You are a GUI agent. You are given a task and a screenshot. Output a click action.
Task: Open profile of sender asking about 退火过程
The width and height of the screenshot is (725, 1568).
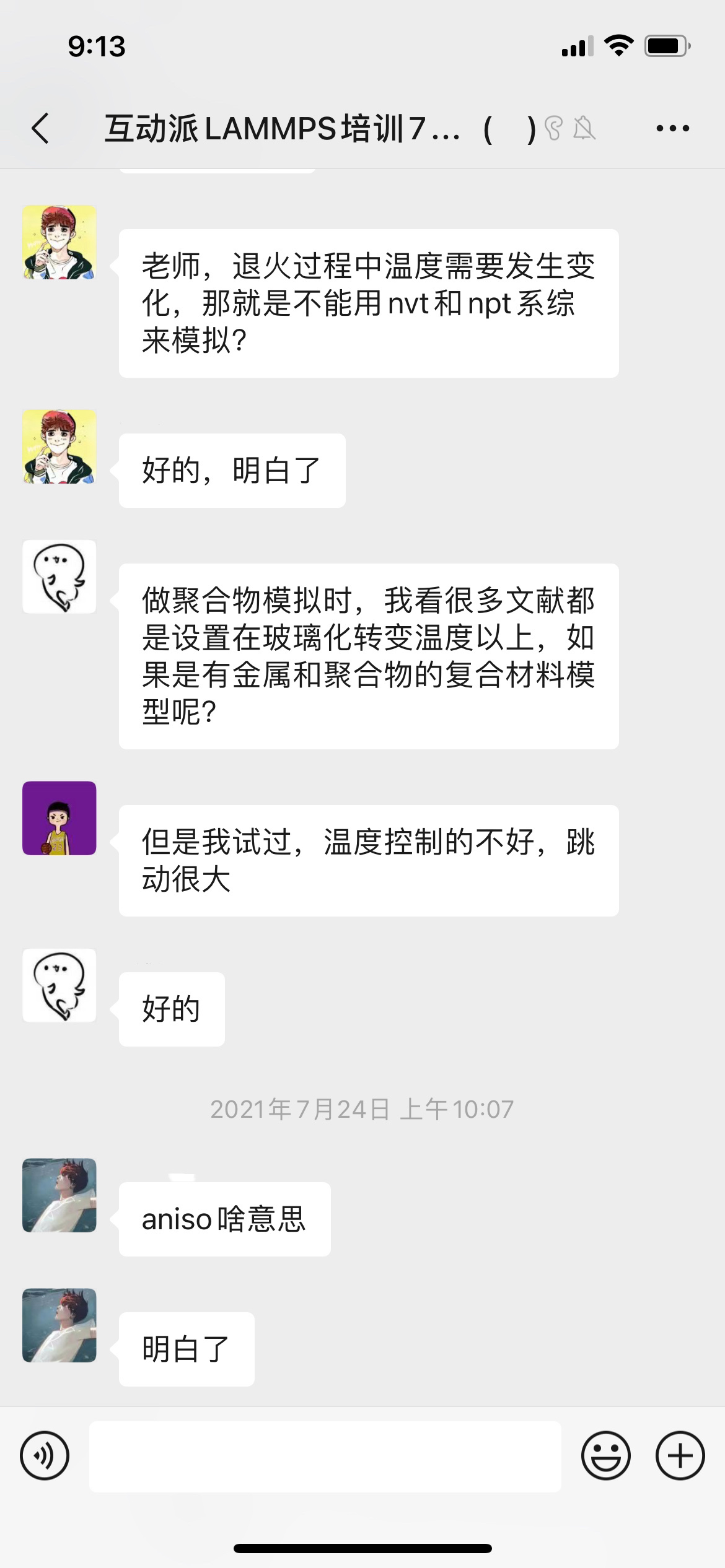[x=59, y=242]
